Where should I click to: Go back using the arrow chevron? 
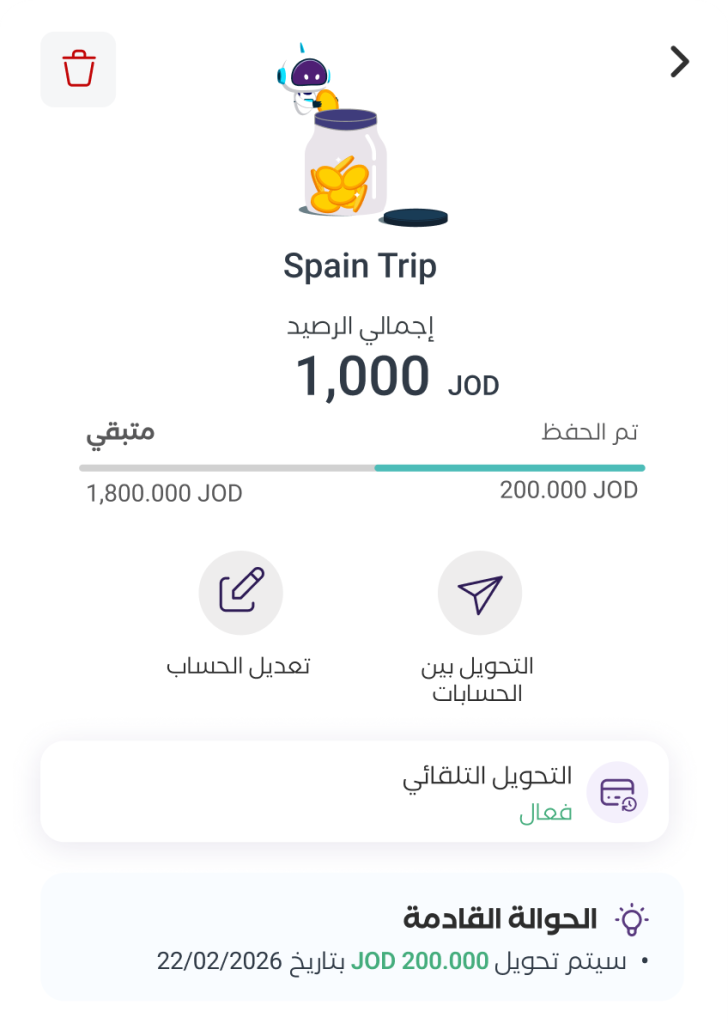click(680, 62)
